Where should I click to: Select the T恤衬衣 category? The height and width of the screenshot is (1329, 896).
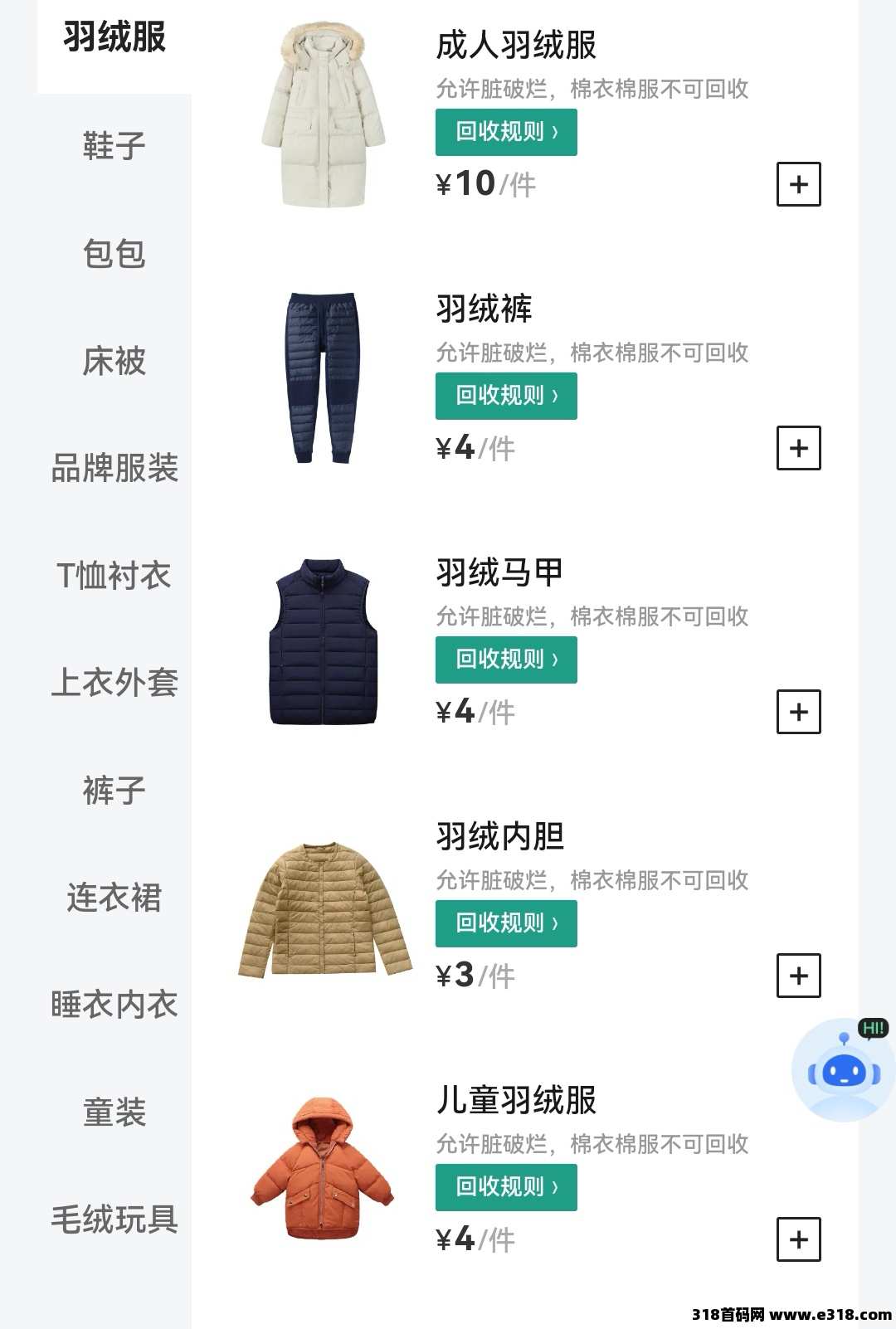coord(114,576)
